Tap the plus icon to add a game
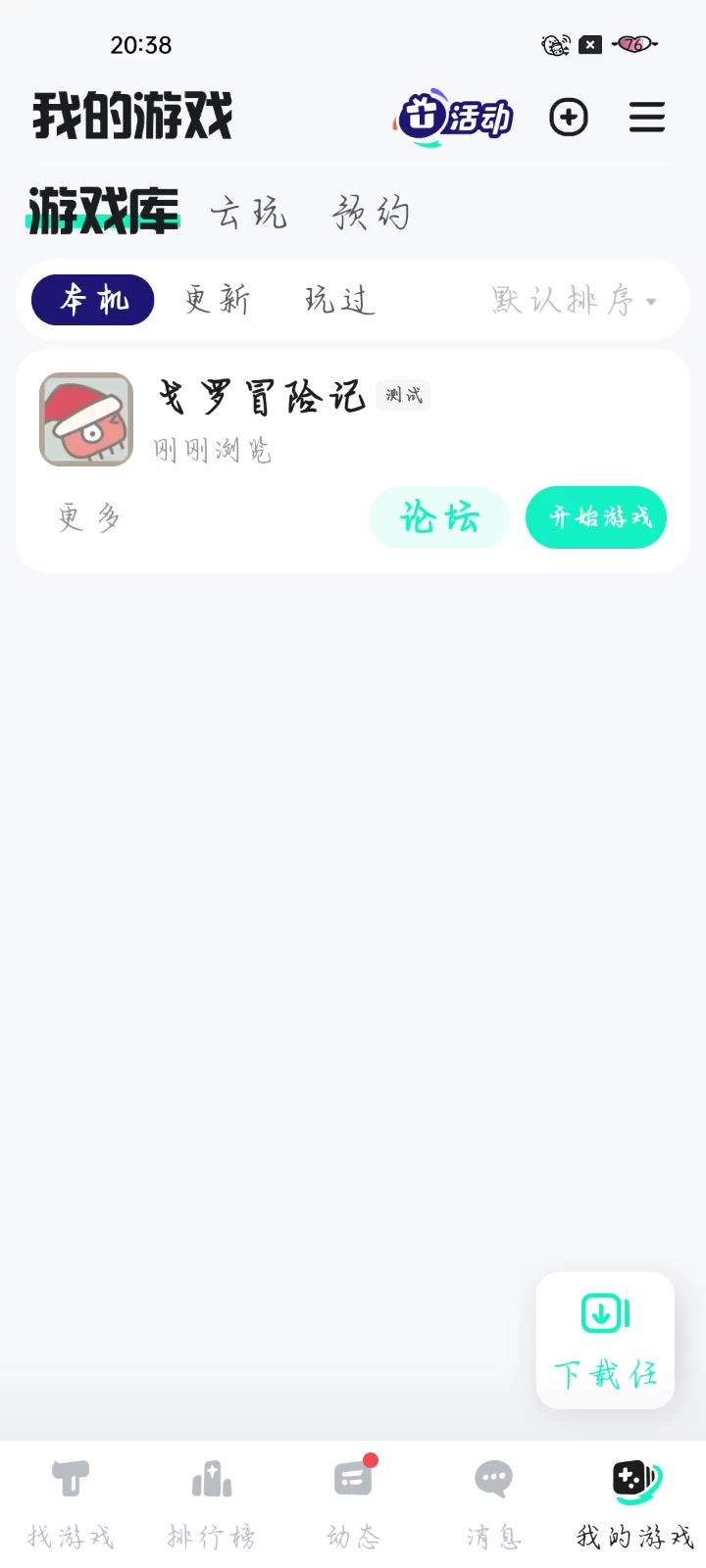Viewport: 706px width, 1568px height. 569,118
